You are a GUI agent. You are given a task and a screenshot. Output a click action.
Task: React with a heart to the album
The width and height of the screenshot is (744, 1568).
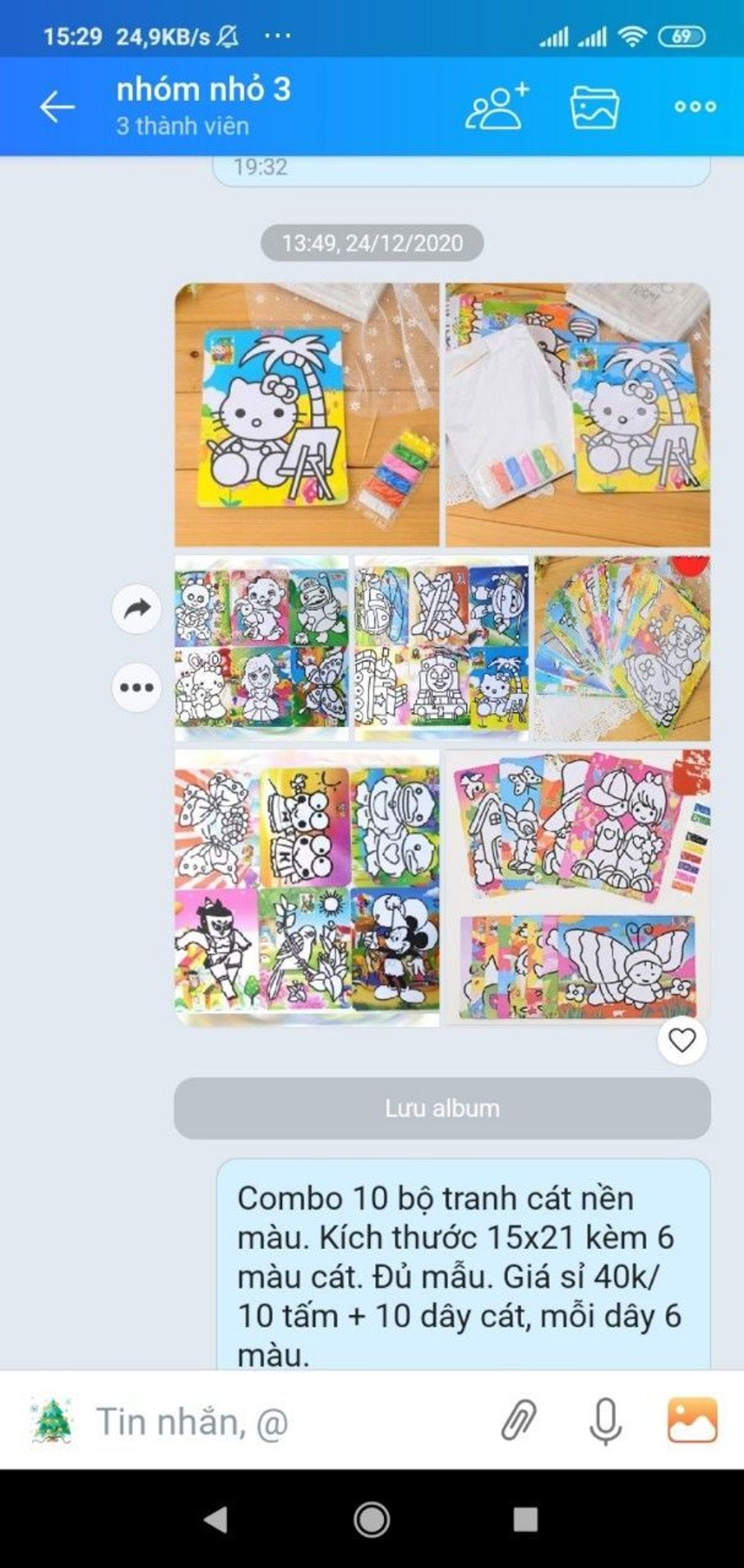coord(682,1041)
